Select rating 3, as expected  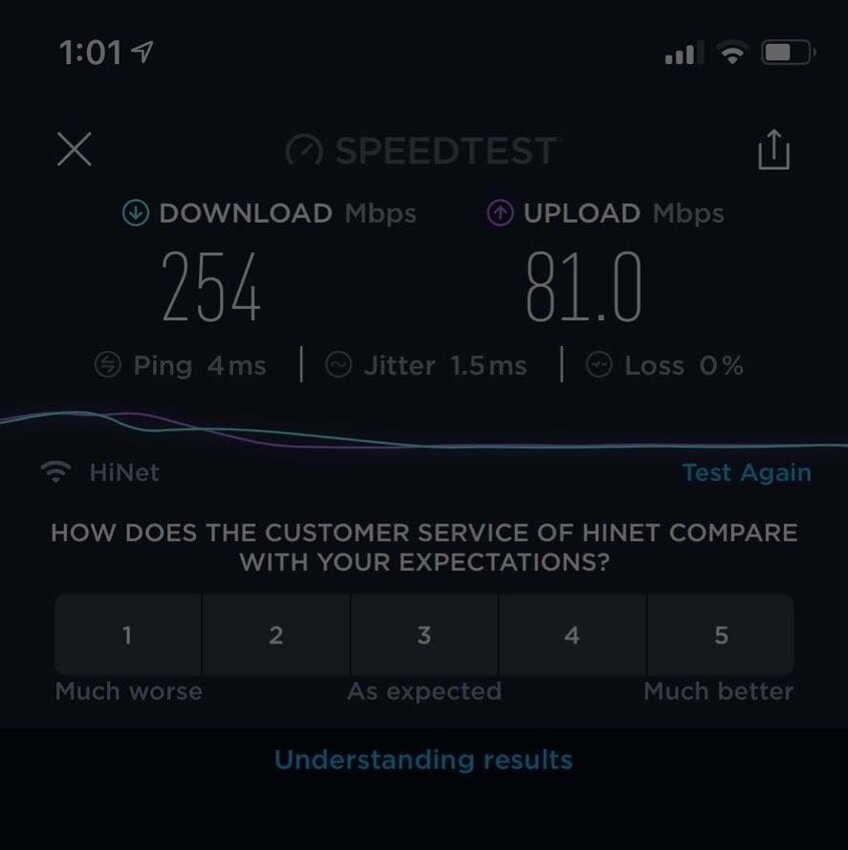pyautogui.click(x=424, y=635)
